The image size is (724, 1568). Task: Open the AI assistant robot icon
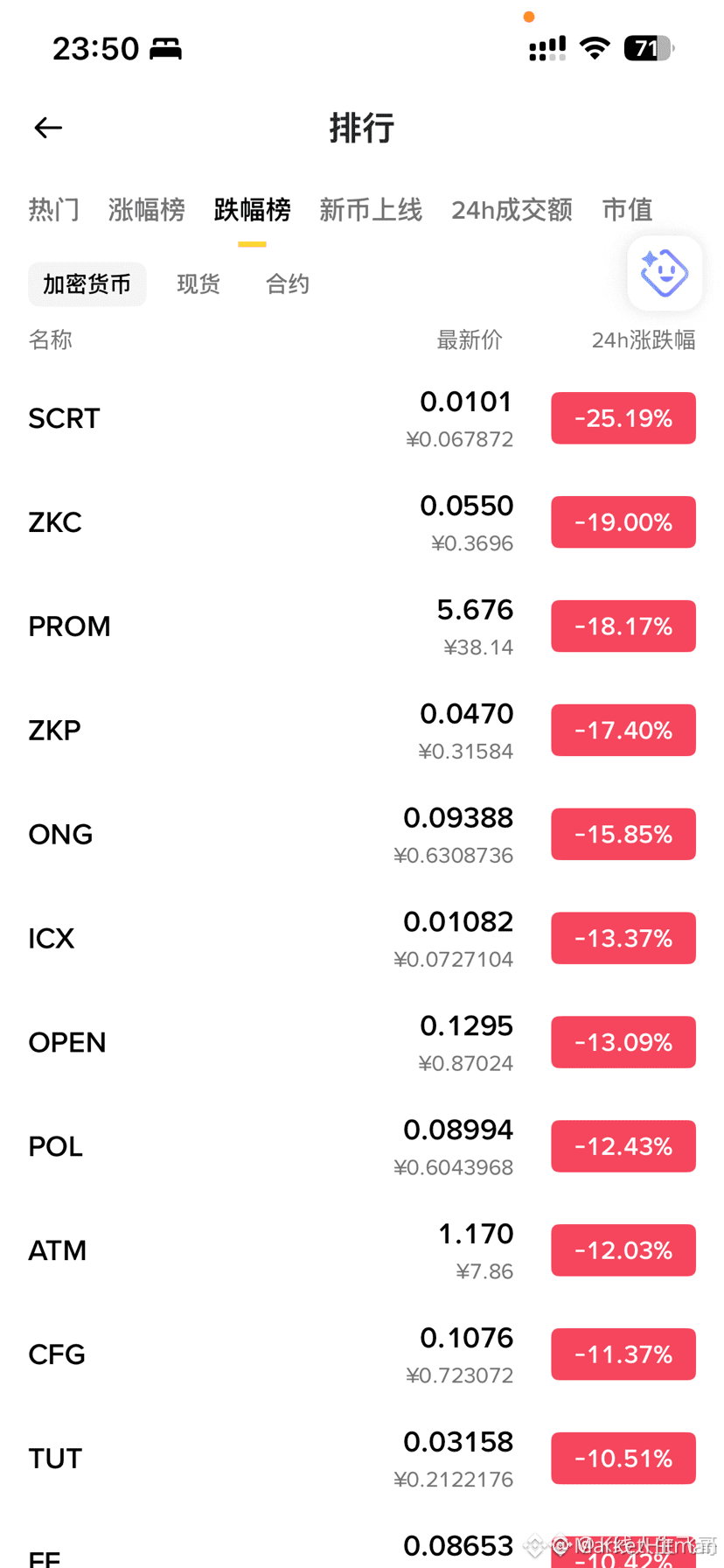tap(665, 273)
